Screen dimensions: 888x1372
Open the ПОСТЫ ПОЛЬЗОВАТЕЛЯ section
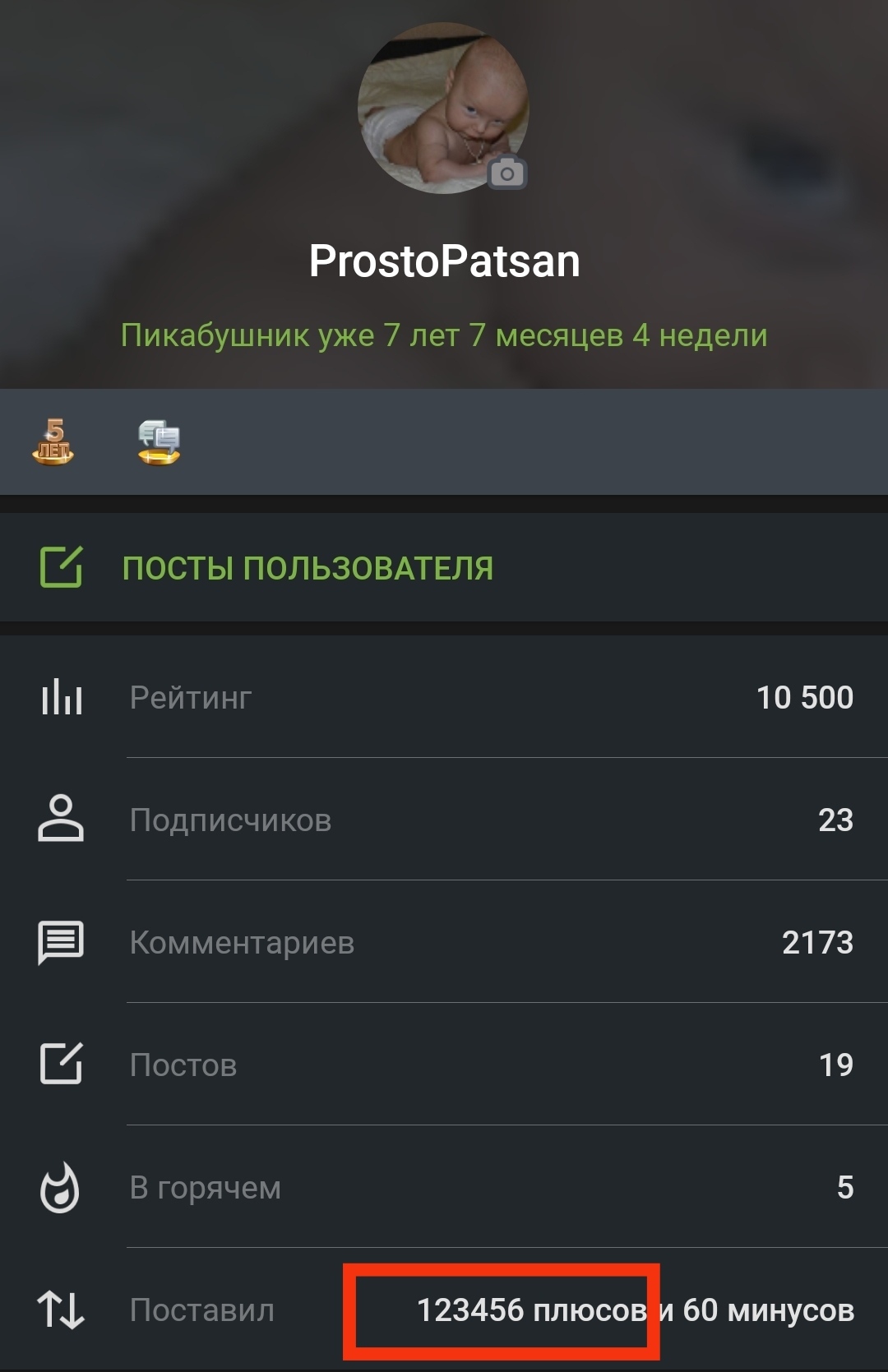click(308, 568)
